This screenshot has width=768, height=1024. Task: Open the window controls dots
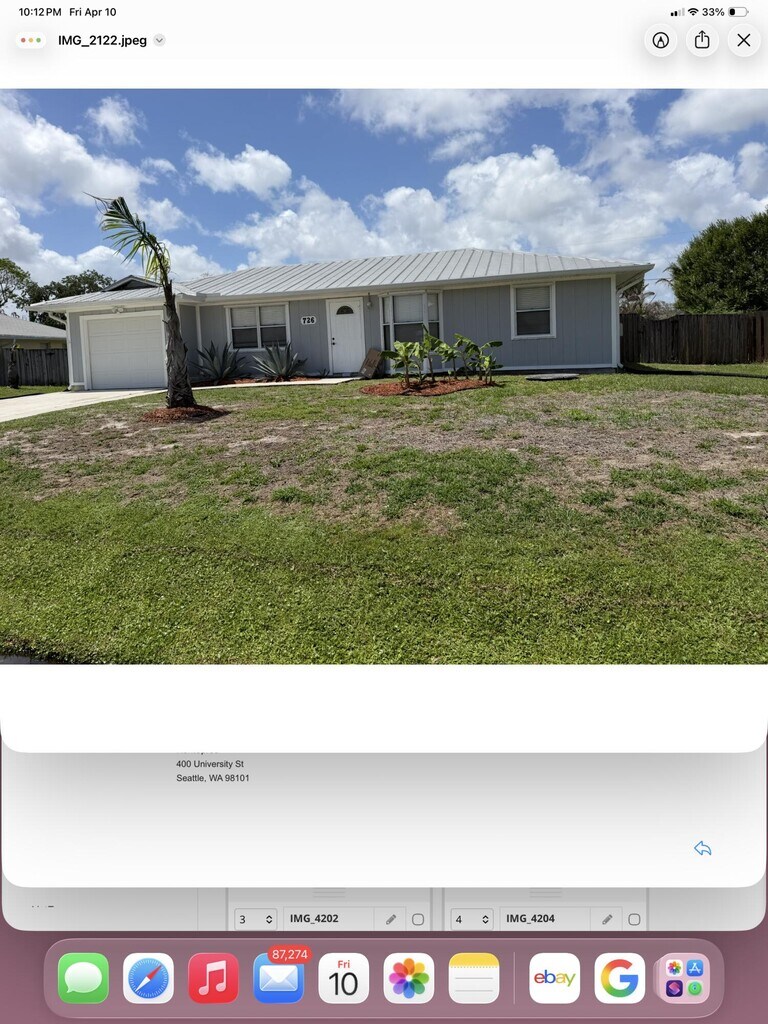coord(31,40)
